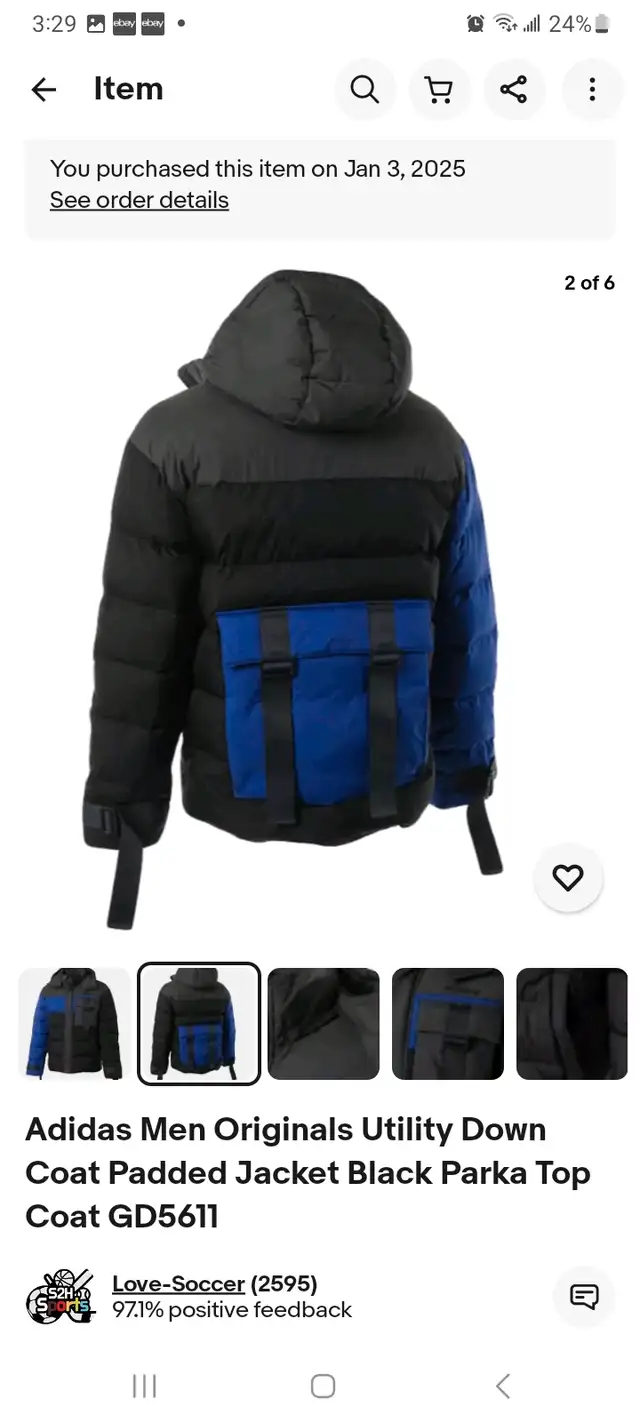Open recent apps from the navigation bar
Screen dimensions: 640x1422
[145, 1385]
